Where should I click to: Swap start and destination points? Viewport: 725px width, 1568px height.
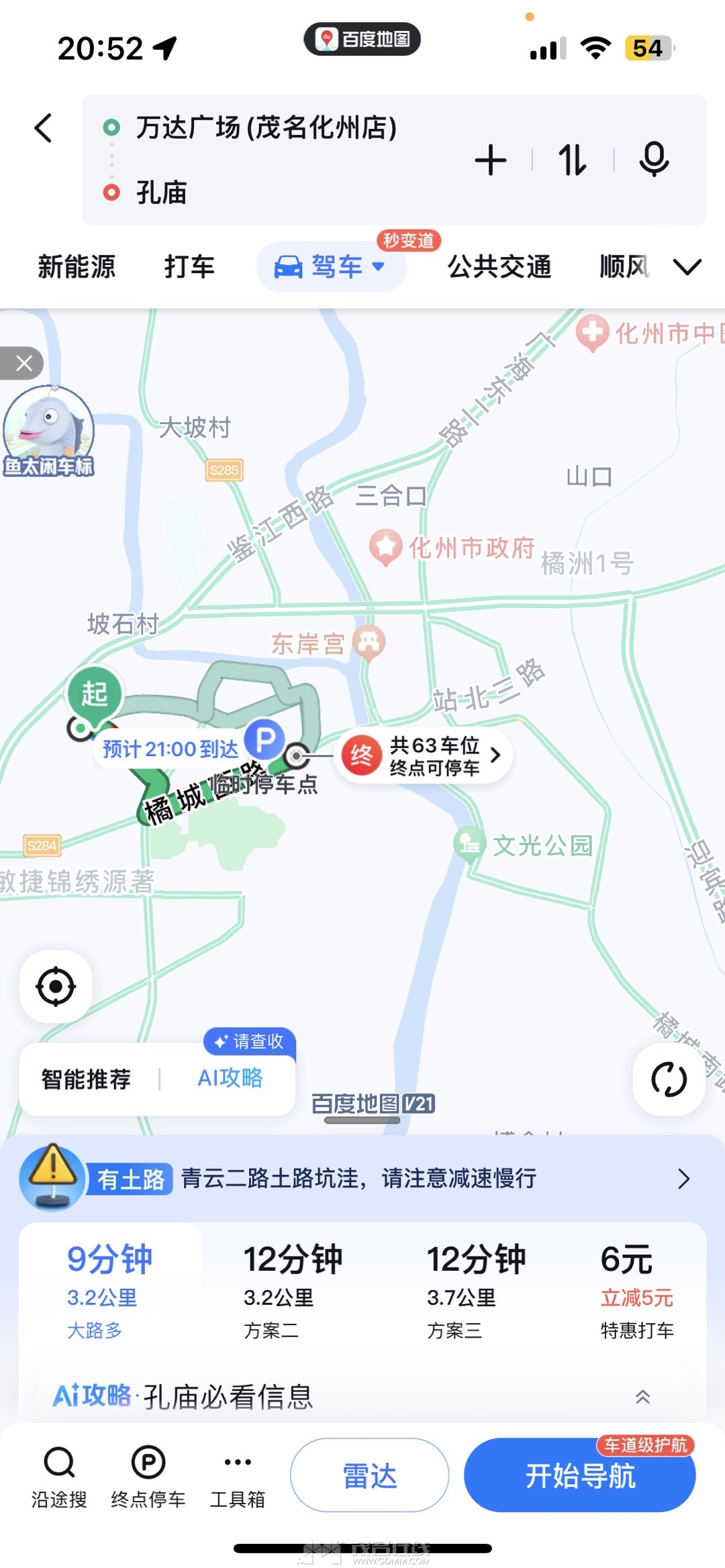coord(573,160)
